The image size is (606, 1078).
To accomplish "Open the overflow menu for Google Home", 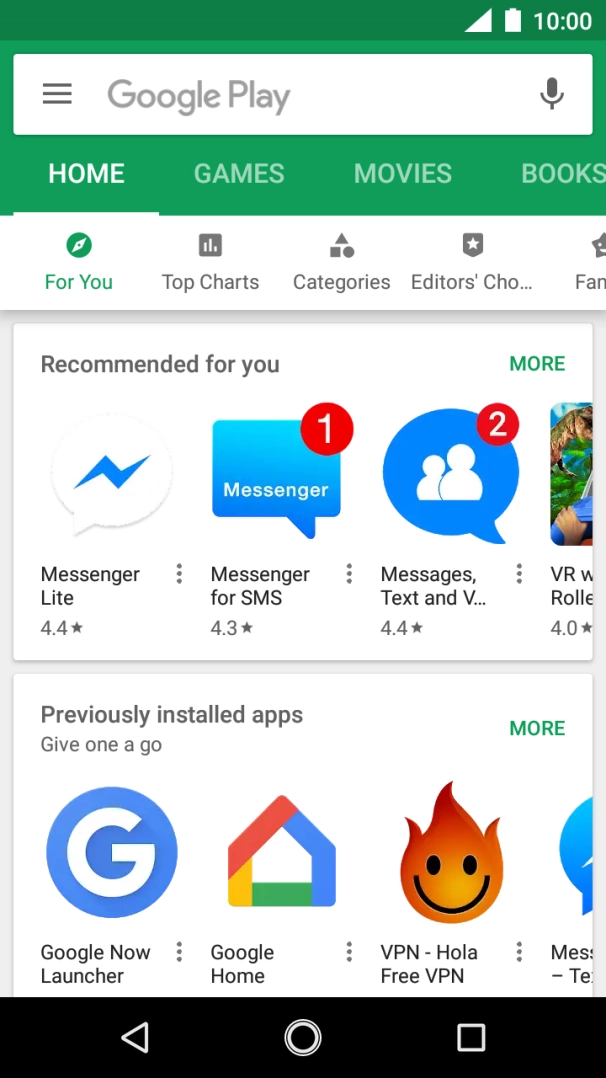I will [x=349, y=952].
